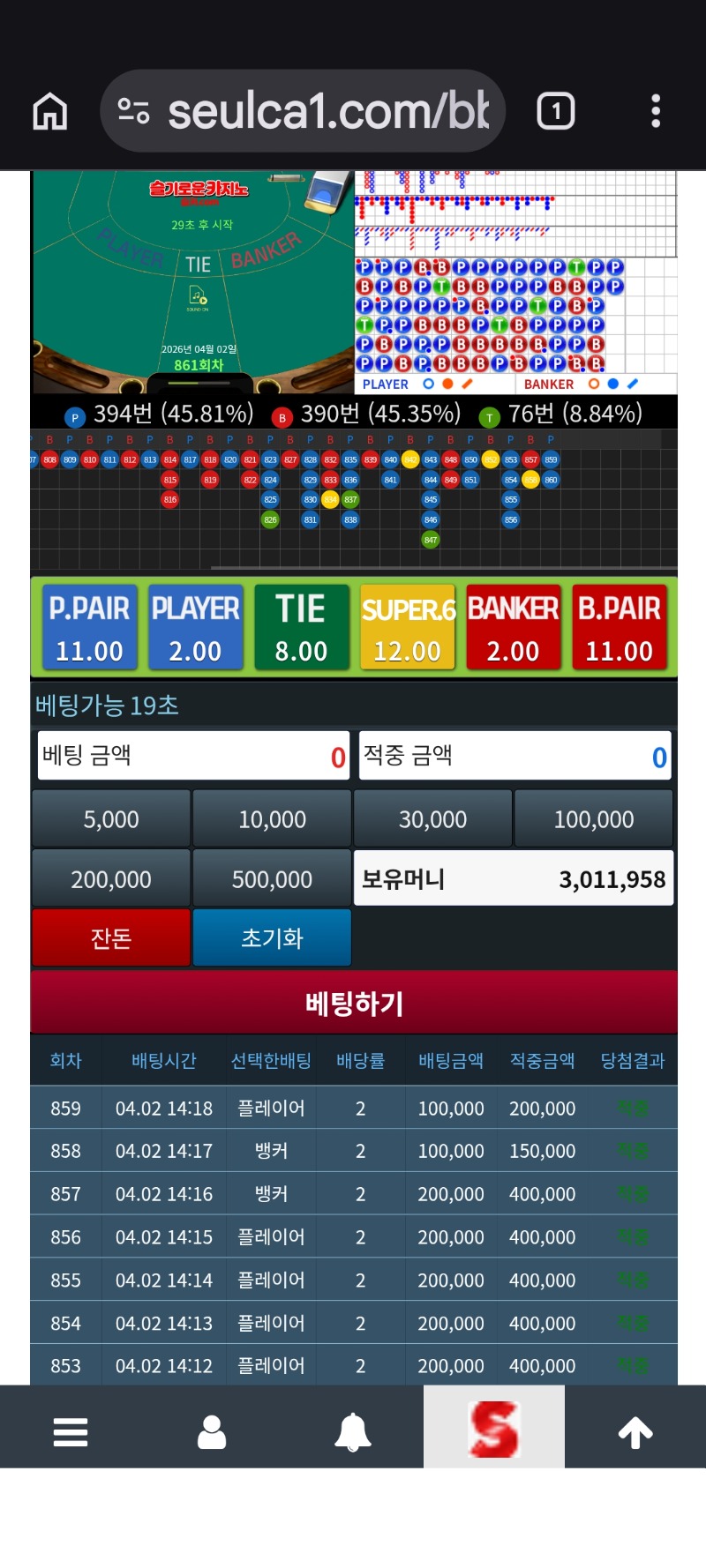Add the 5,000 chip amount

click(x=111, y=819)
